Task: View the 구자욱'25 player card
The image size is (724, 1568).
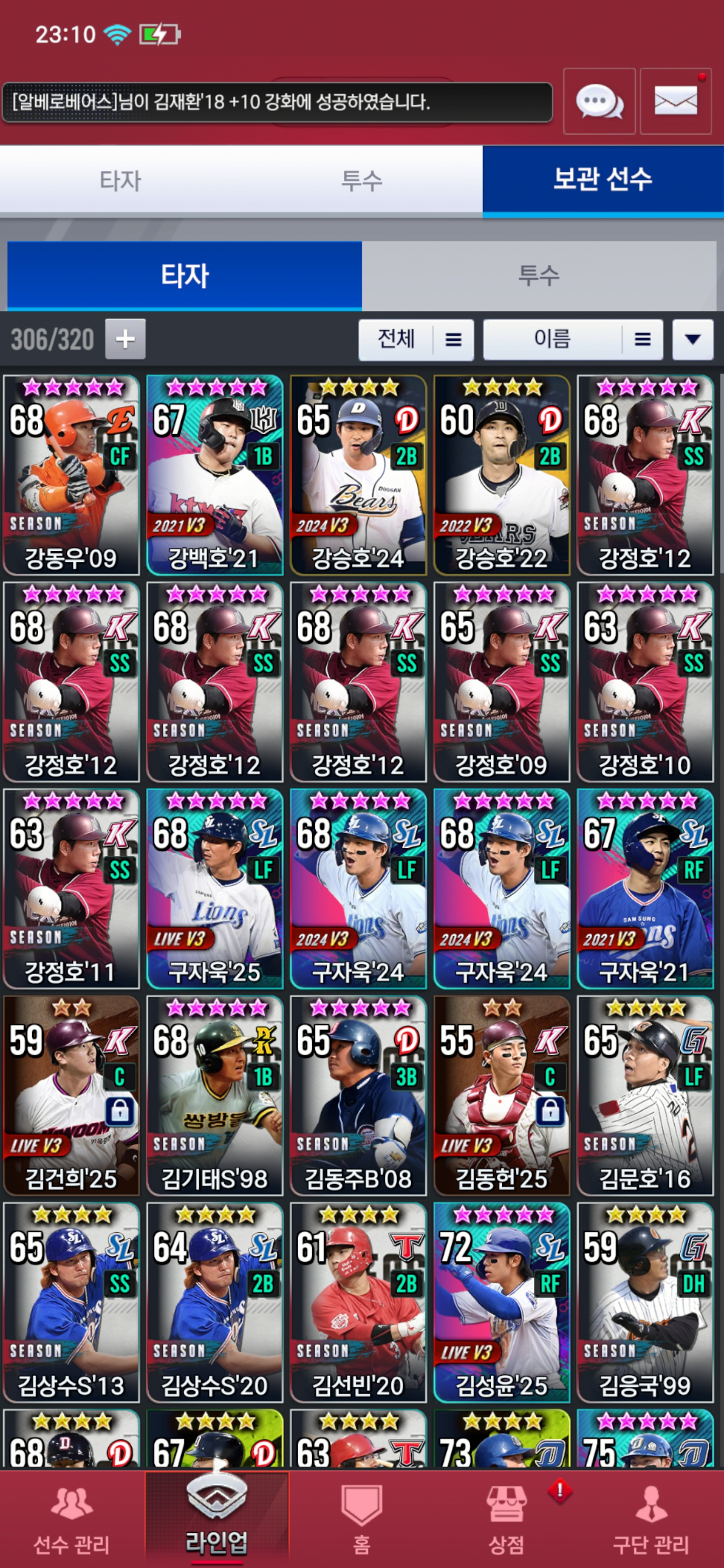Action: pos(214,890)
